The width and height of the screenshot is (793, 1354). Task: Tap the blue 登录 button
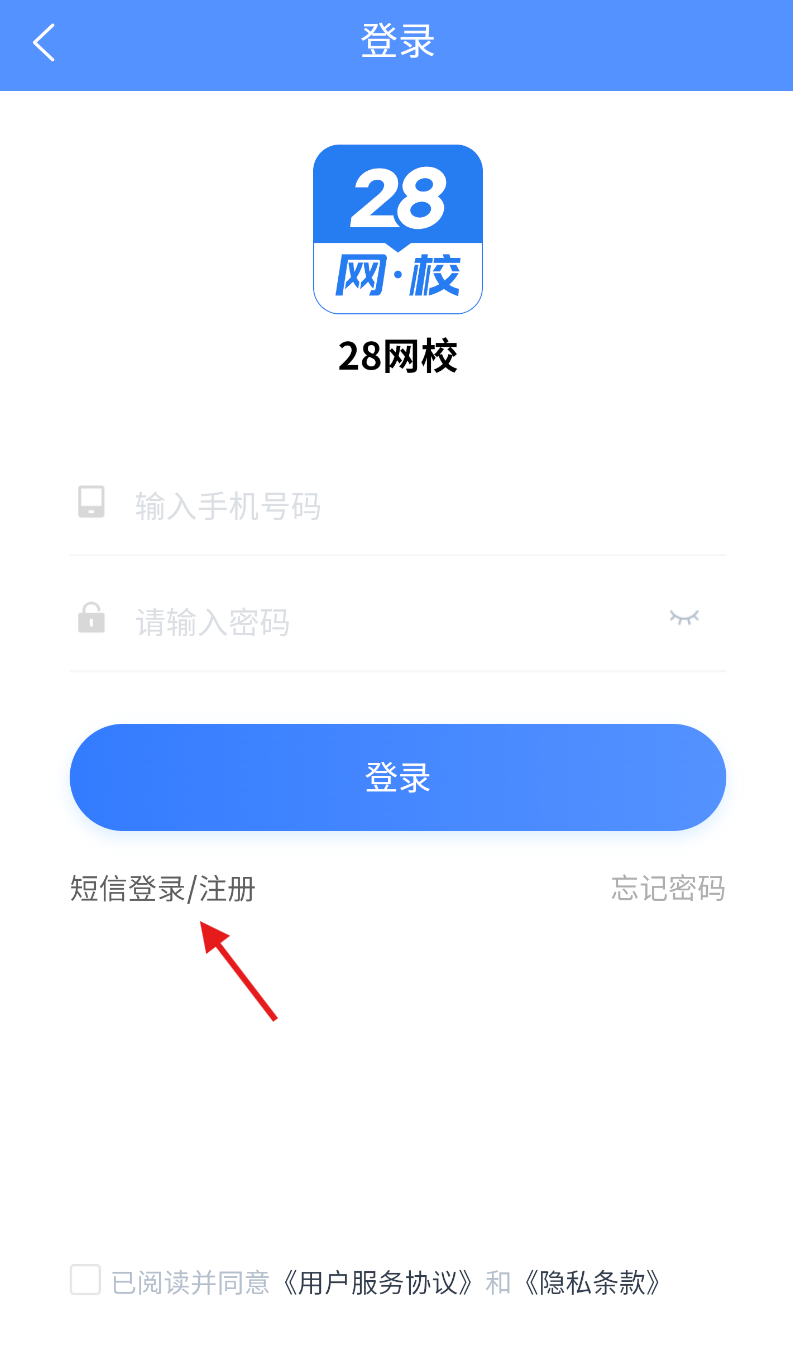397,777
